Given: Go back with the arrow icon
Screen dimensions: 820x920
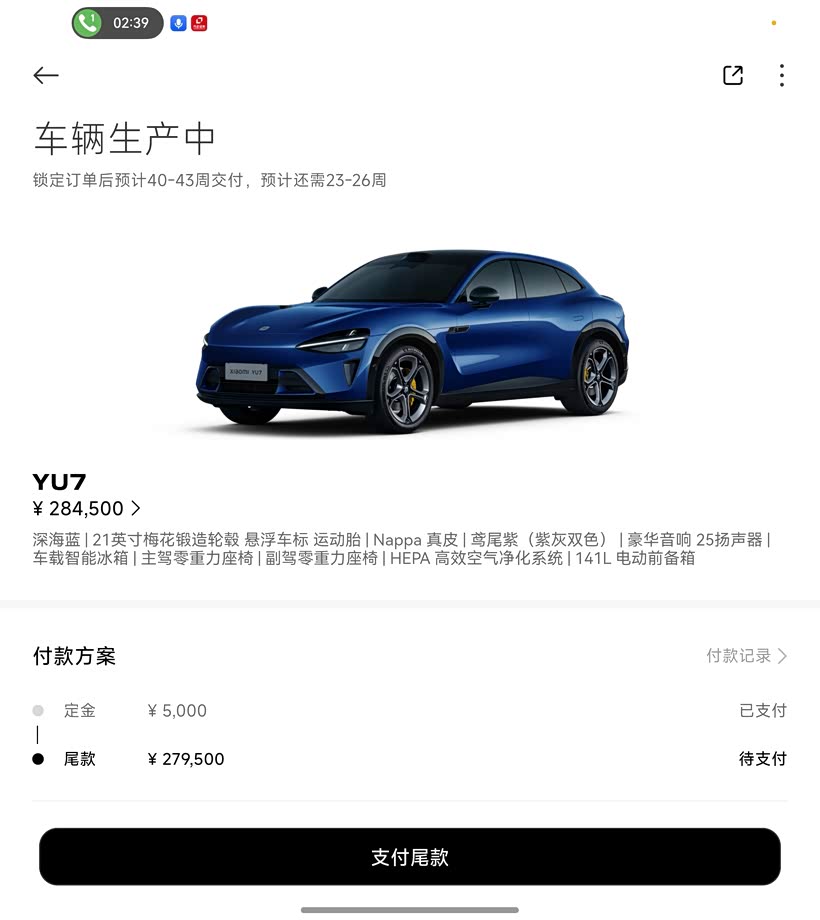Looking at the screenshot, I should pos(46,75).
